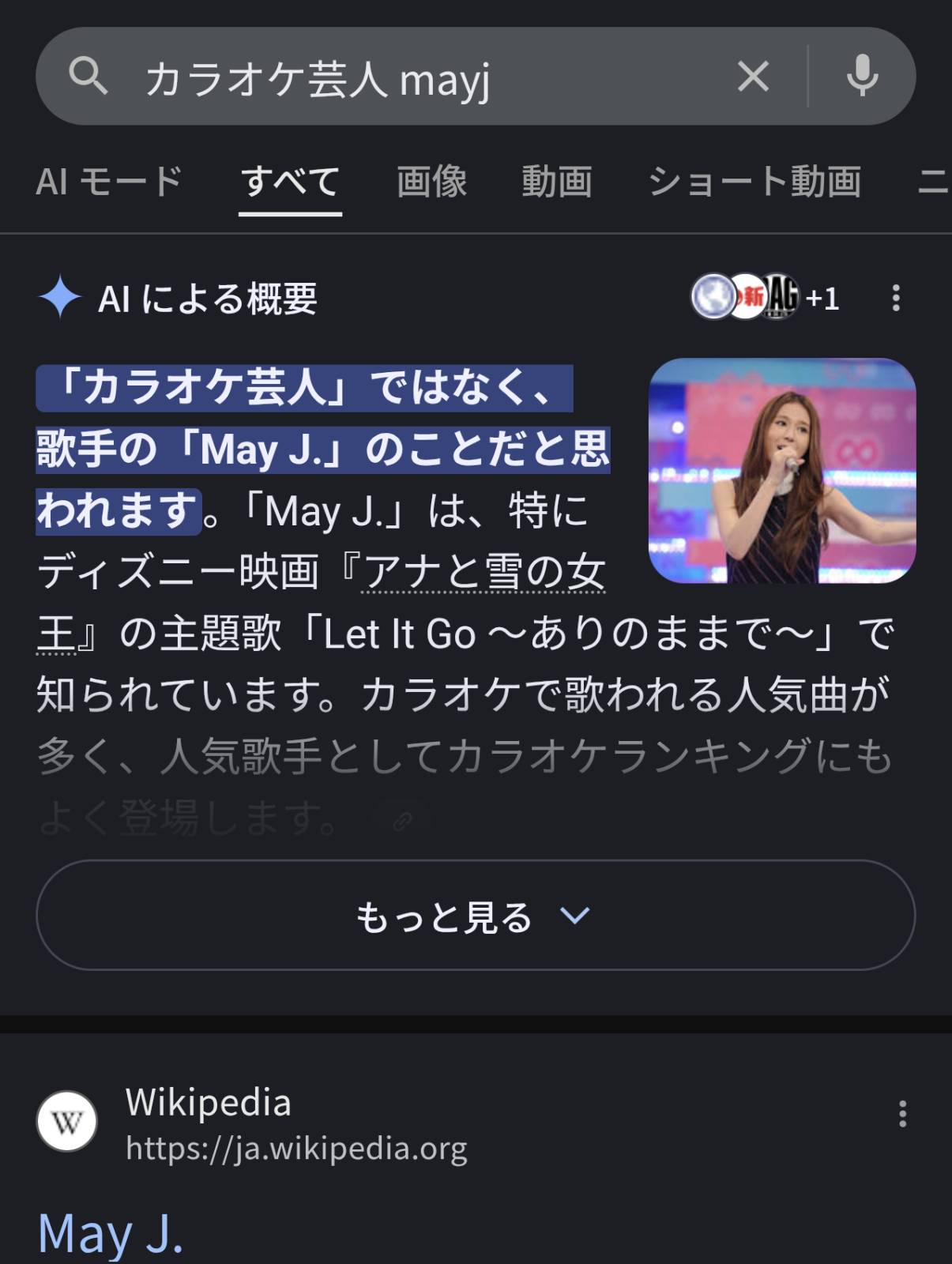Expand the AI overview with もっと見る chevron

click(x=476, y=916)
